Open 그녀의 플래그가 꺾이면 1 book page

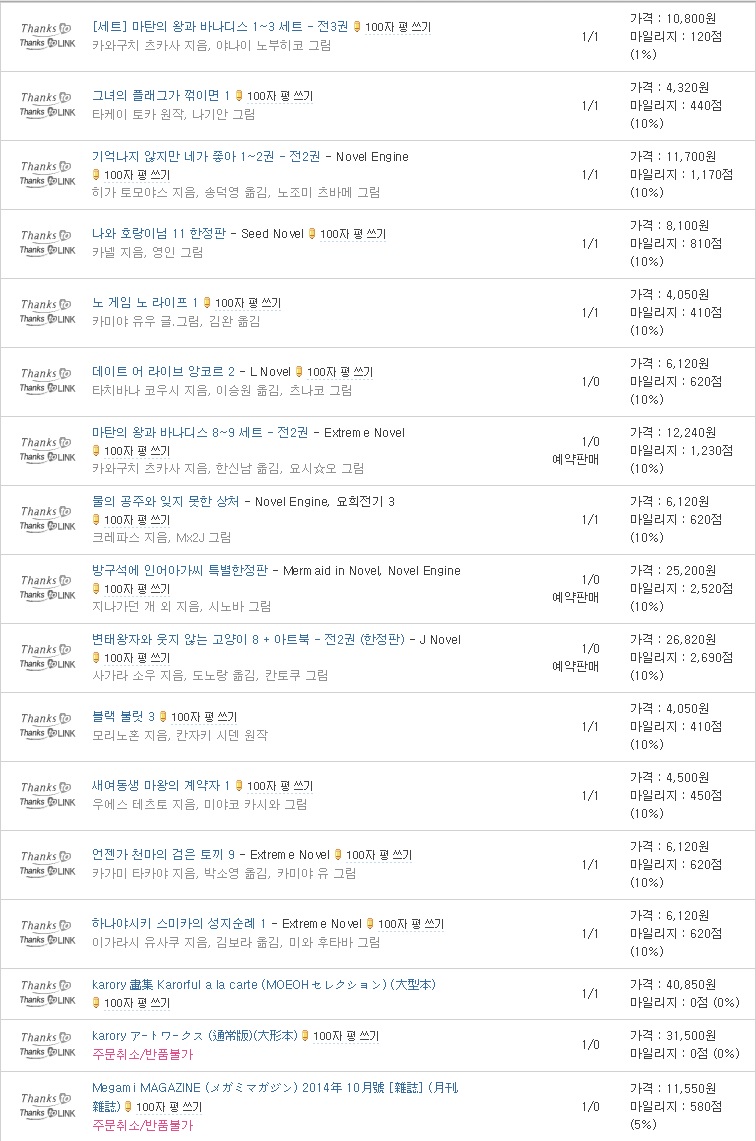click(160, 95)
